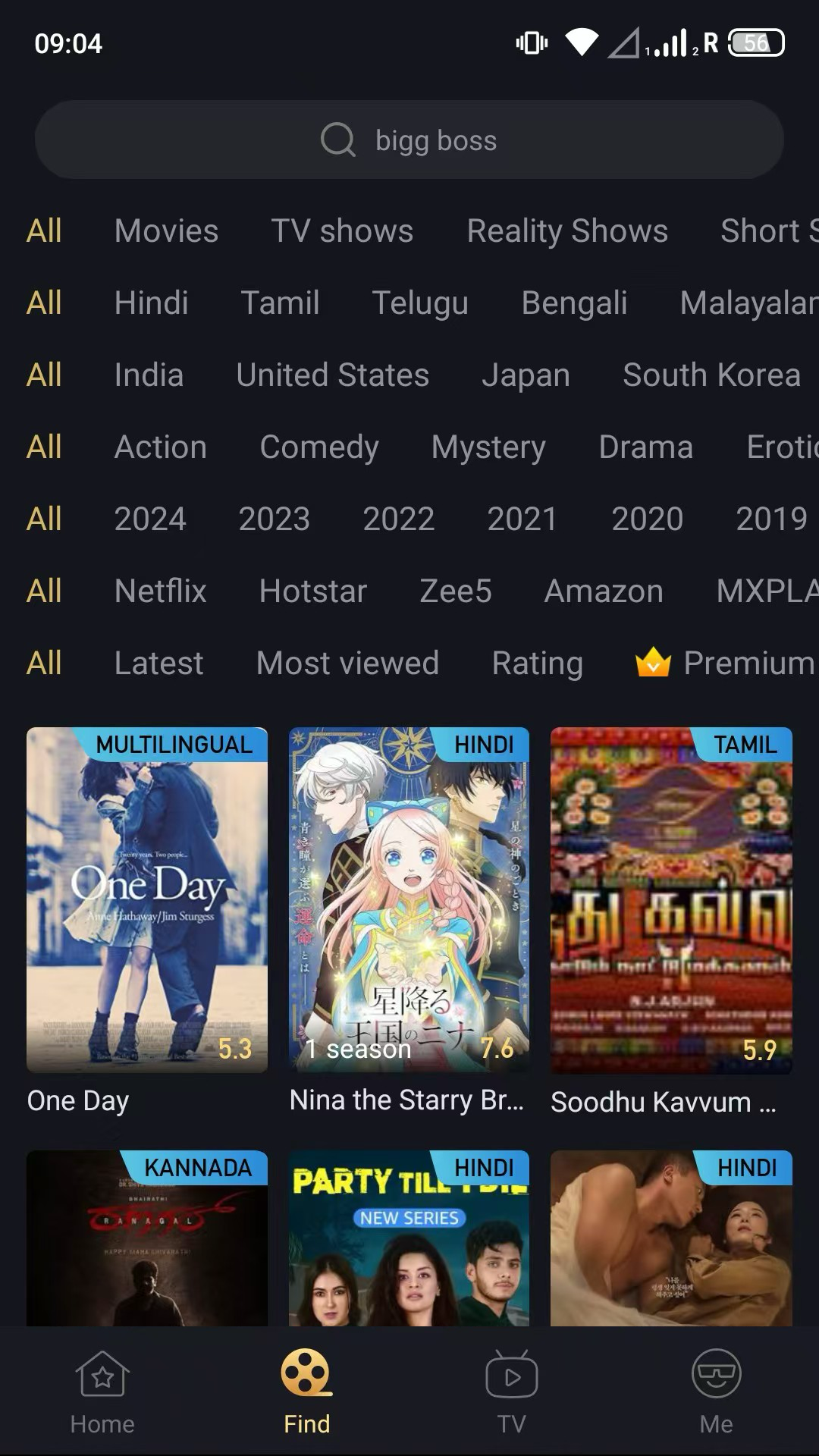Image resolution: width=819 pixels, height=1456 pixels.
Task: Sort by Most viewed
Action: click(347, 662)
